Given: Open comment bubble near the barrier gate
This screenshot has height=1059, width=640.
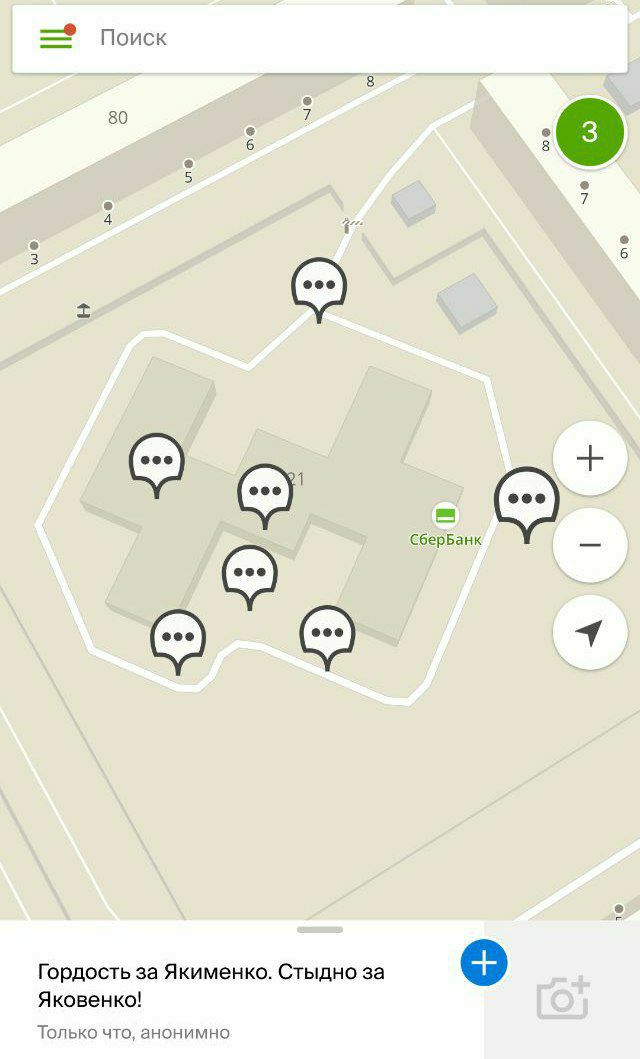Looking at the screenshot, I should point(319,290).
